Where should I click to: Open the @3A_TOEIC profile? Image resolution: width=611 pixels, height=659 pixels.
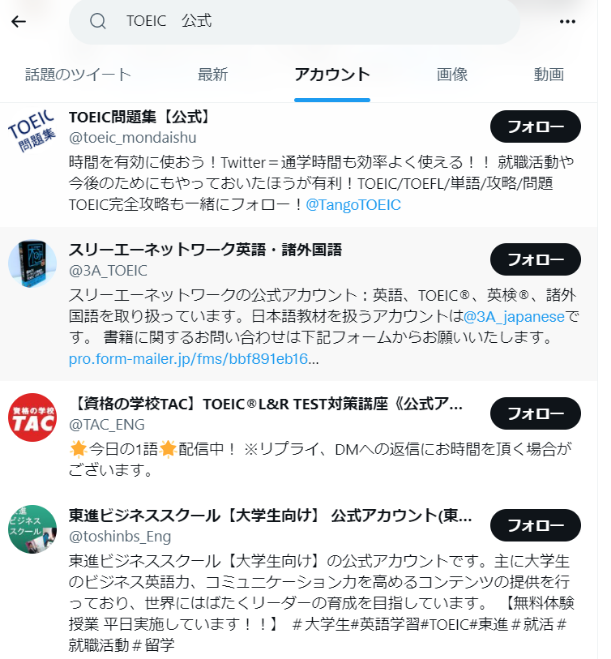click(108, 271)
